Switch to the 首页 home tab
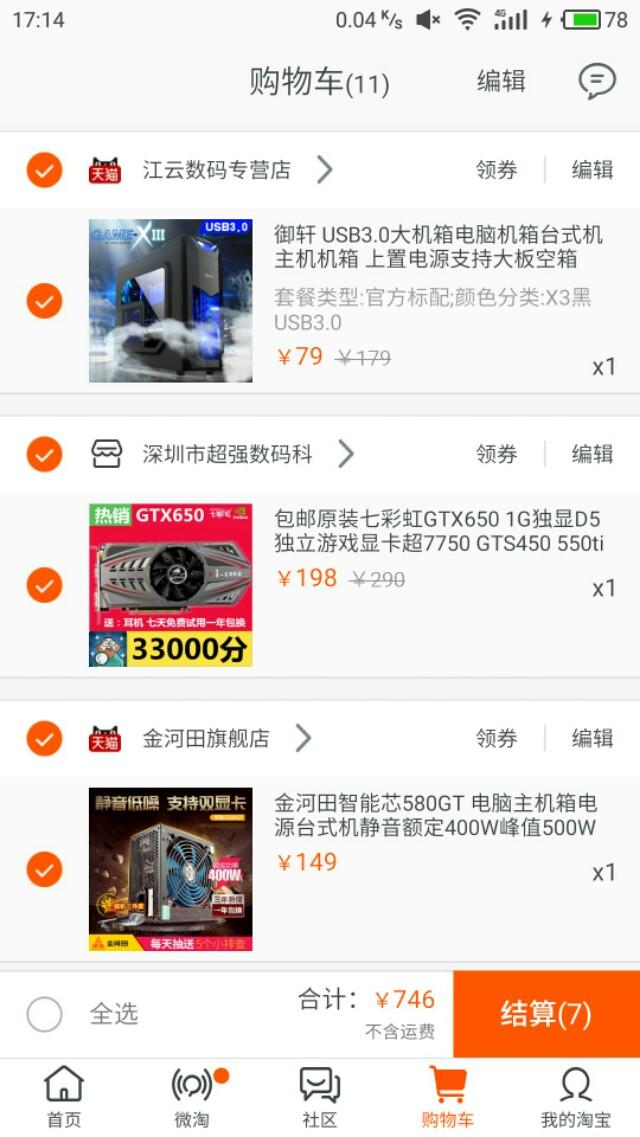640x1137 pixels. (x=64, y=1096)
